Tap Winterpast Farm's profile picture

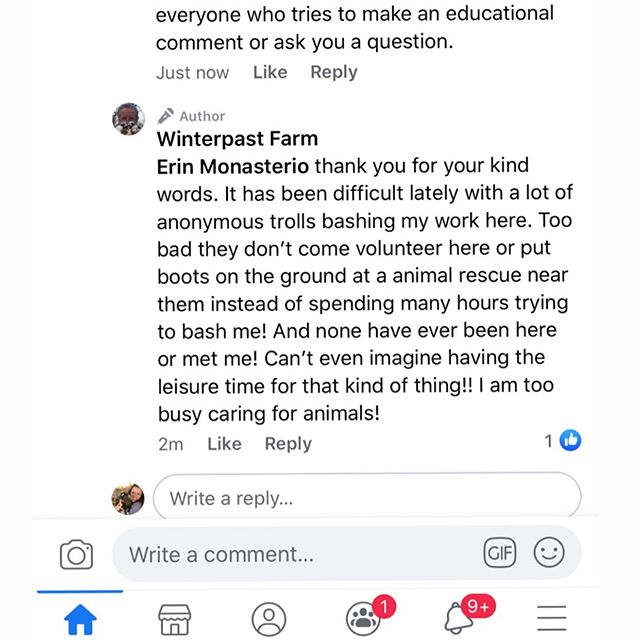130,121
